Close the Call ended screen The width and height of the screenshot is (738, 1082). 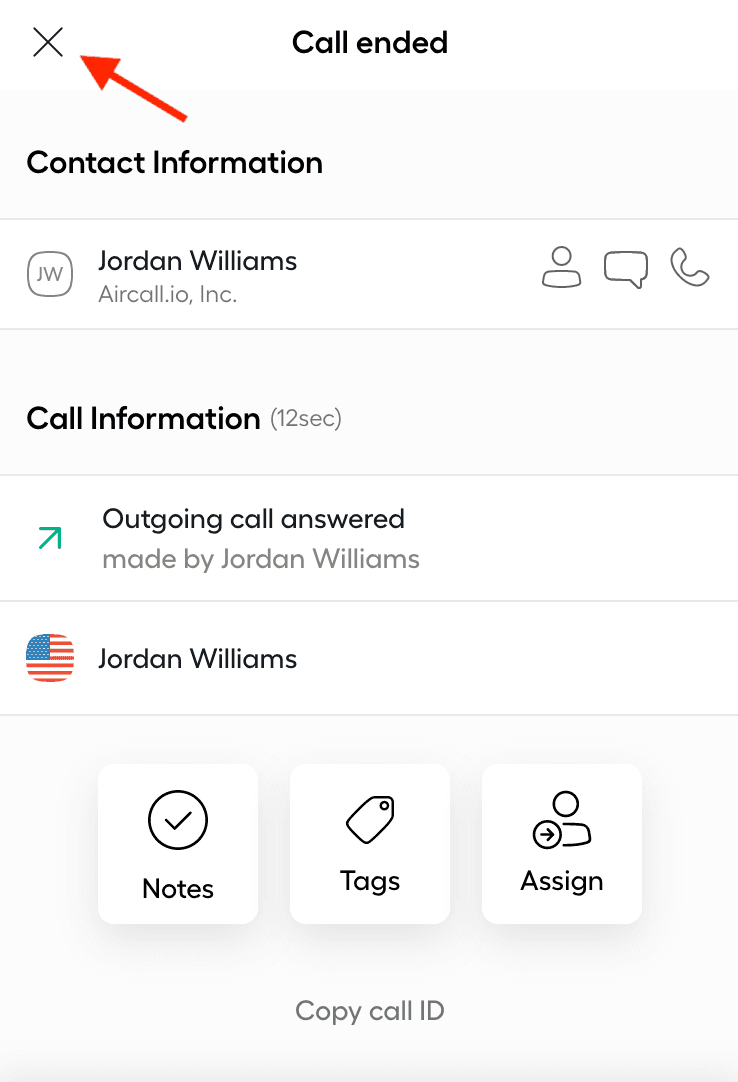[48, 42]
